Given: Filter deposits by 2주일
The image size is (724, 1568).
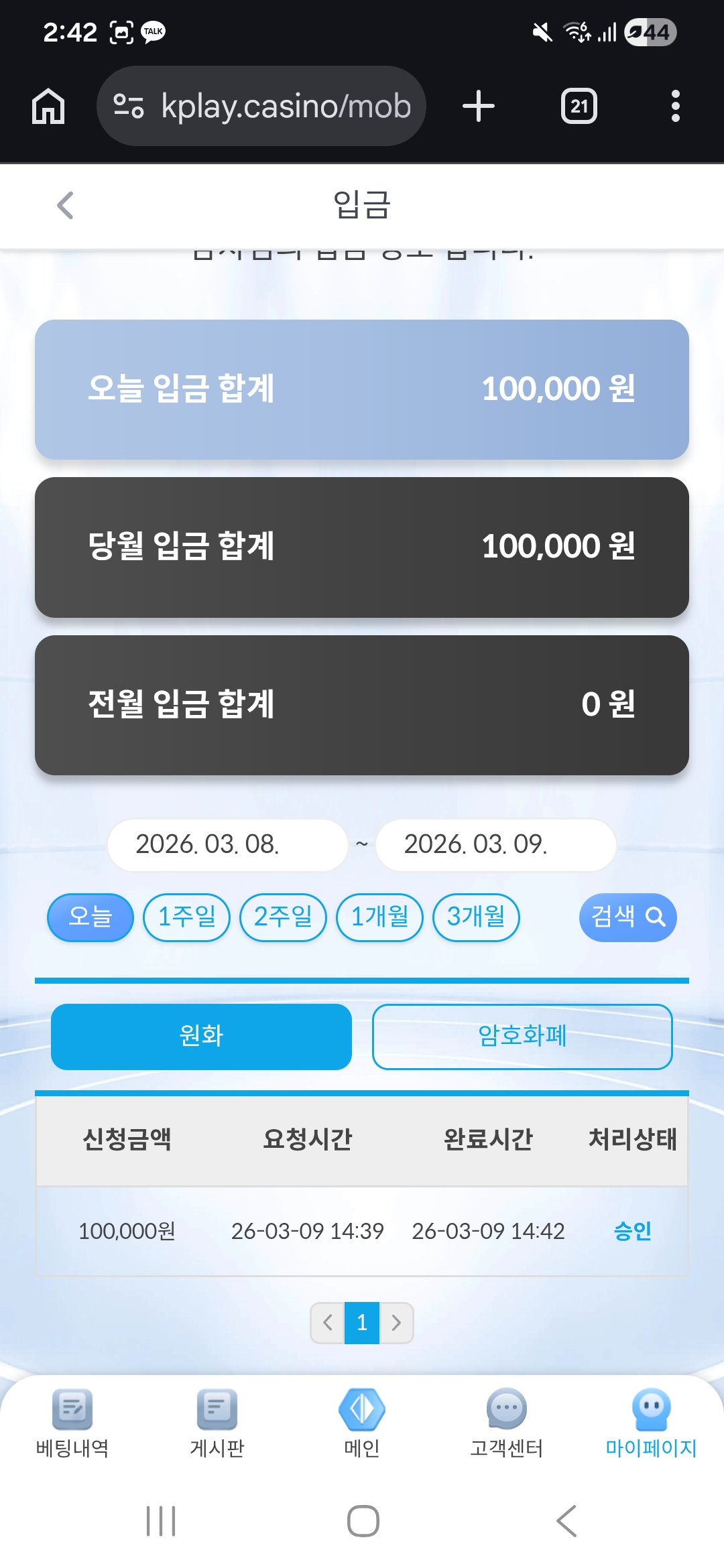Looking at the screenshot, I should pyautogui.click(x=283, y=917).
